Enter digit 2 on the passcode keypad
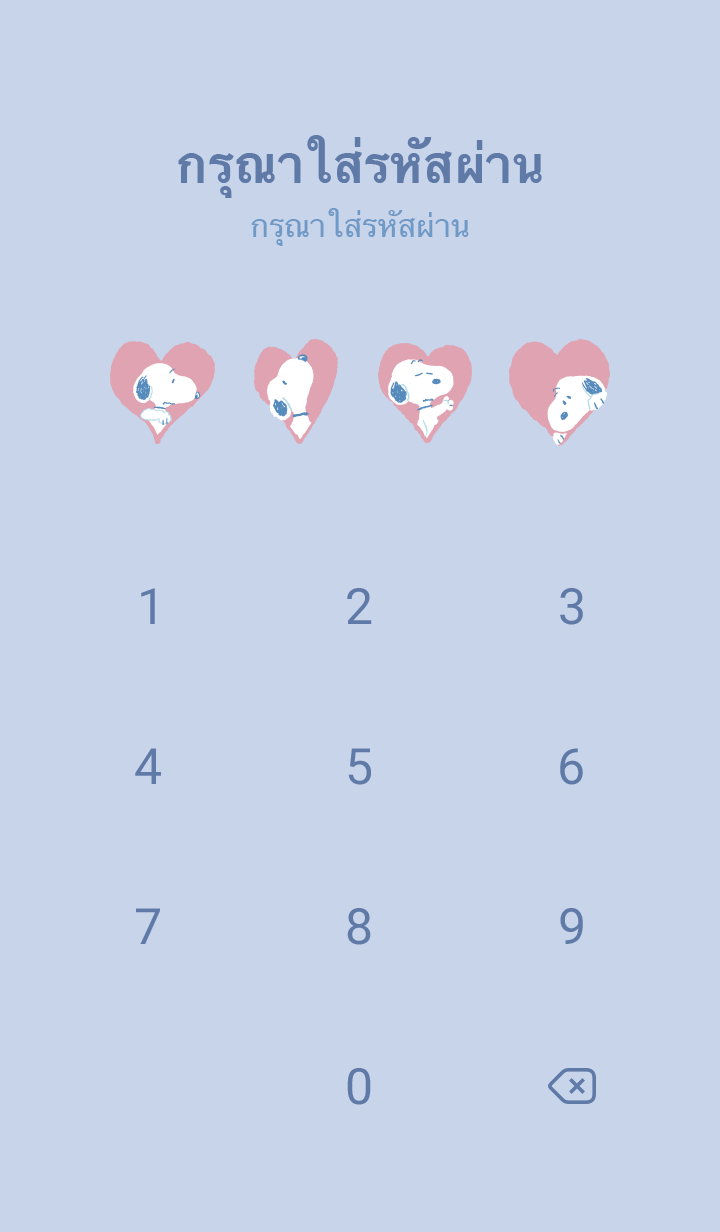 [359, 607]
